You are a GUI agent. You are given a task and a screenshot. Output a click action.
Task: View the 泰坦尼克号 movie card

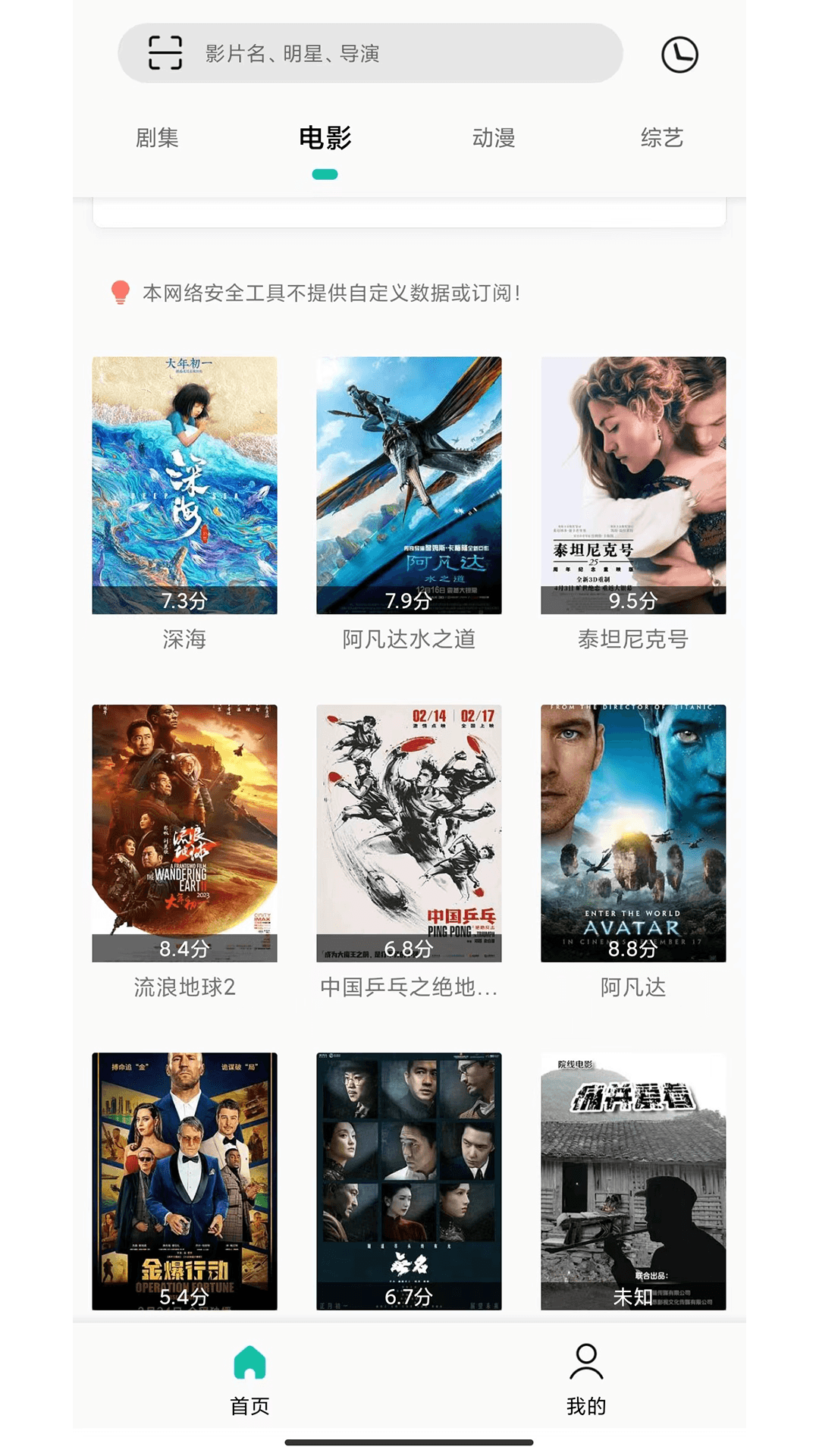pos(633,485)
